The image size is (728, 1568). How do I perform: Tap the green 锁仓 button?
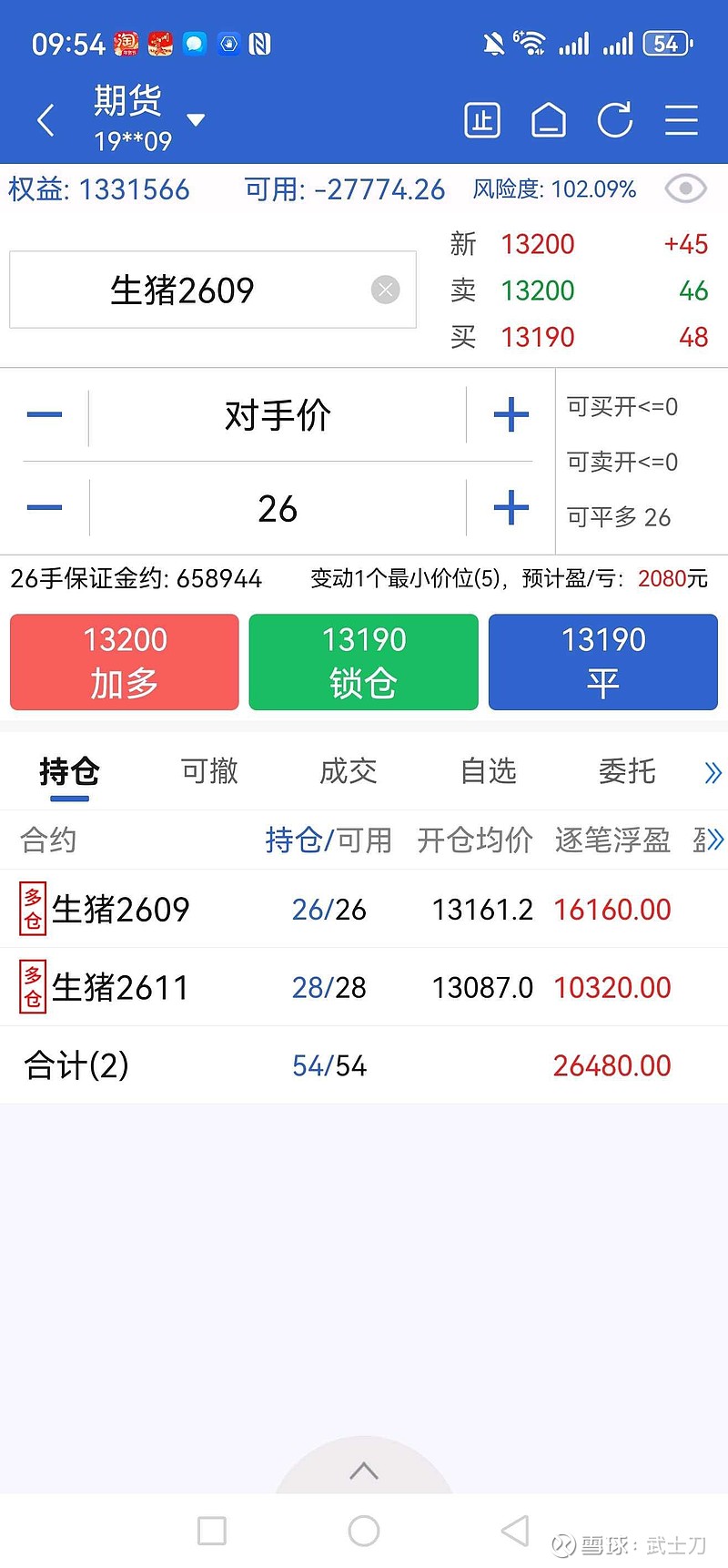[363, 662]
